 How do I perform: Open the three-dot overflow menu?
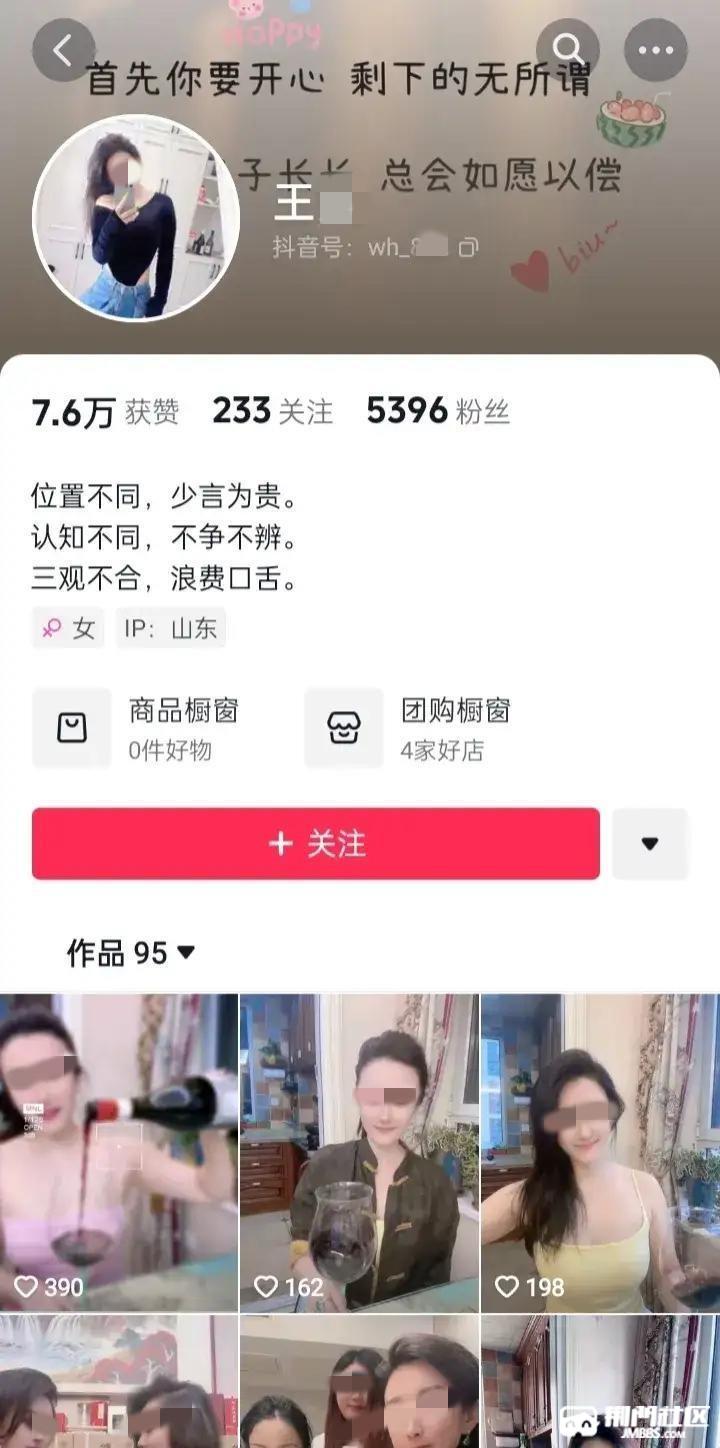click(655, 50)
